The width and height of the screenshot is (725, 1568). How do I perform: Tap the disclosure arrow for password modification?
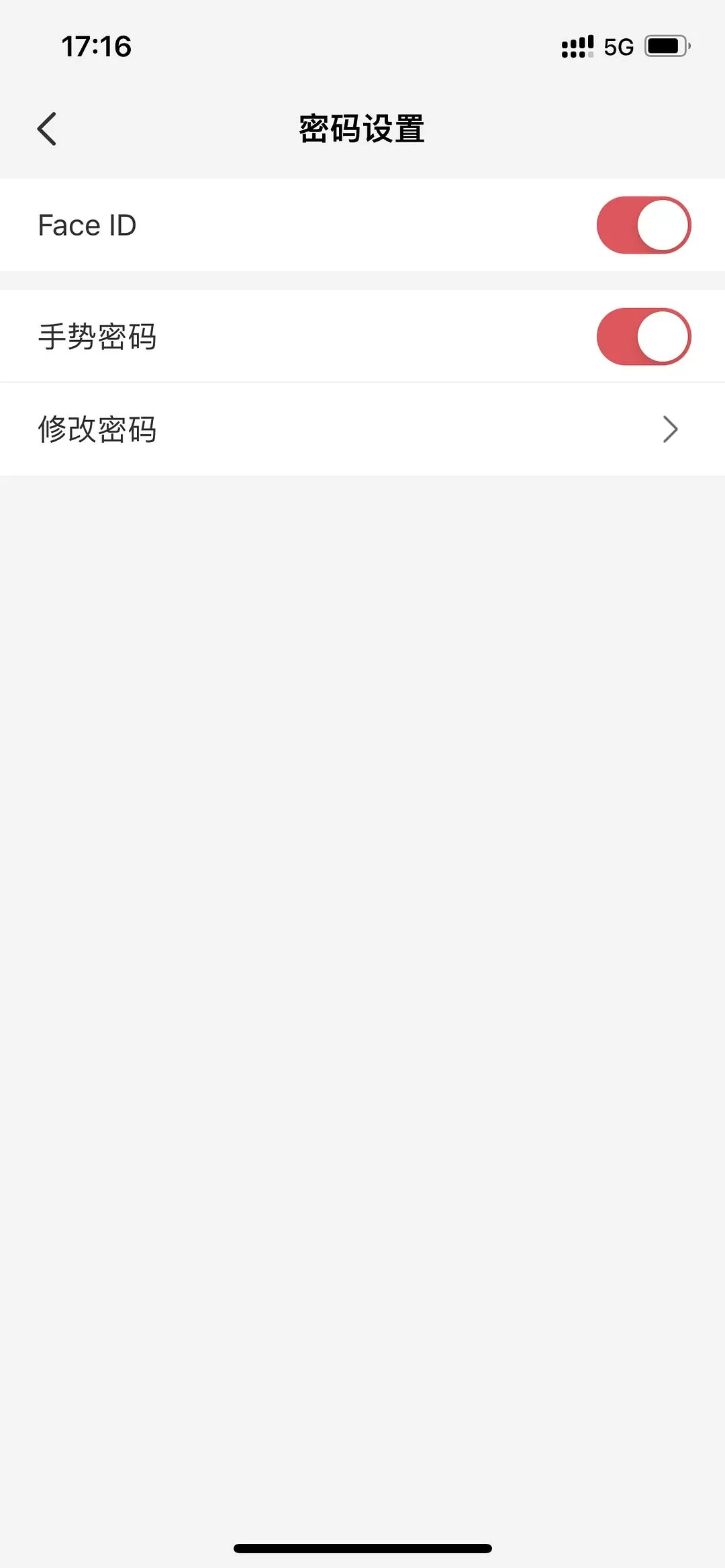click(x=670, y=429)
